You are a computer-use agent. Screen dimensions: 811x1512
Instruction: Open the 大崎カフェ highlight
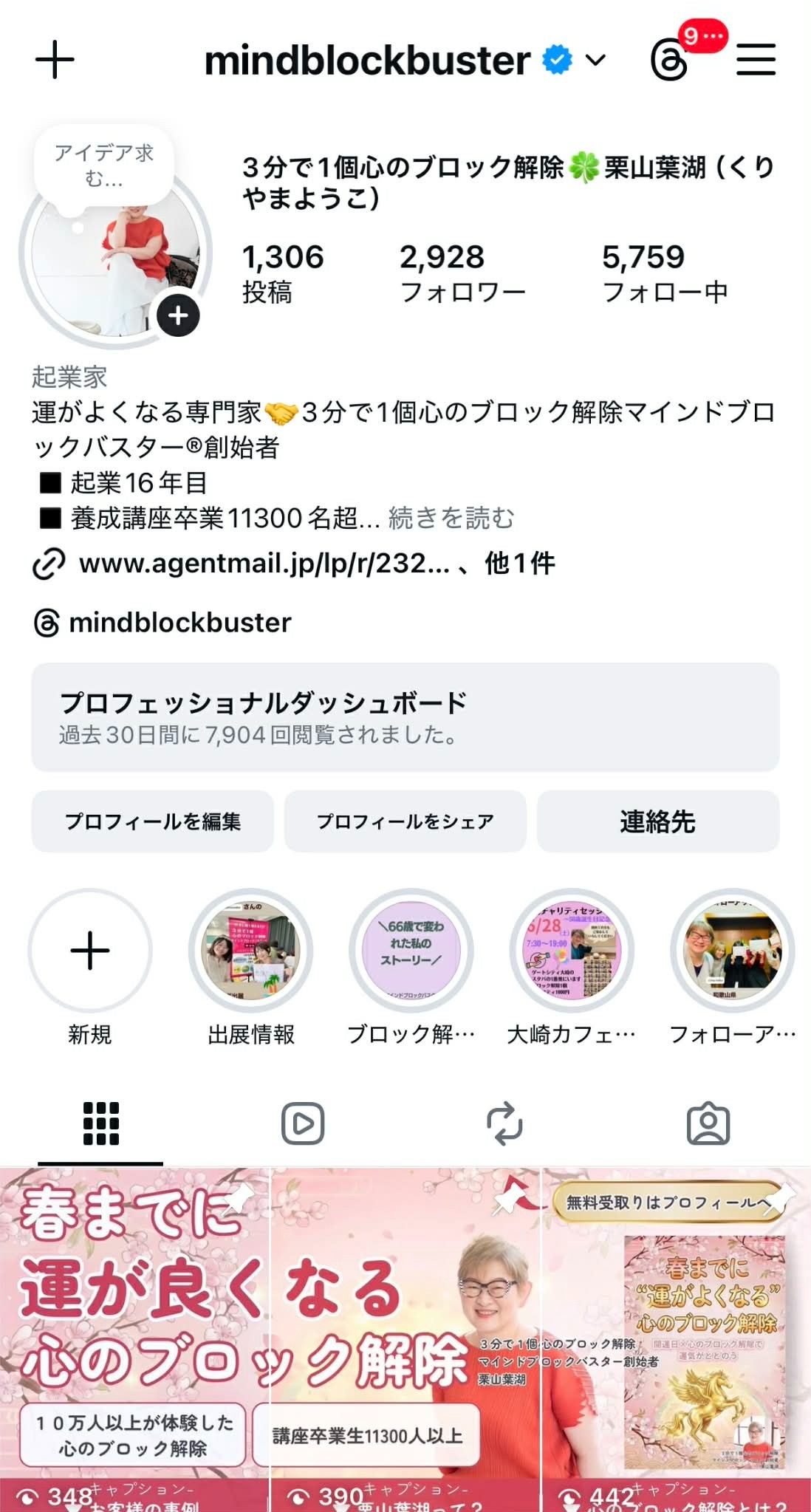(572, 951)
